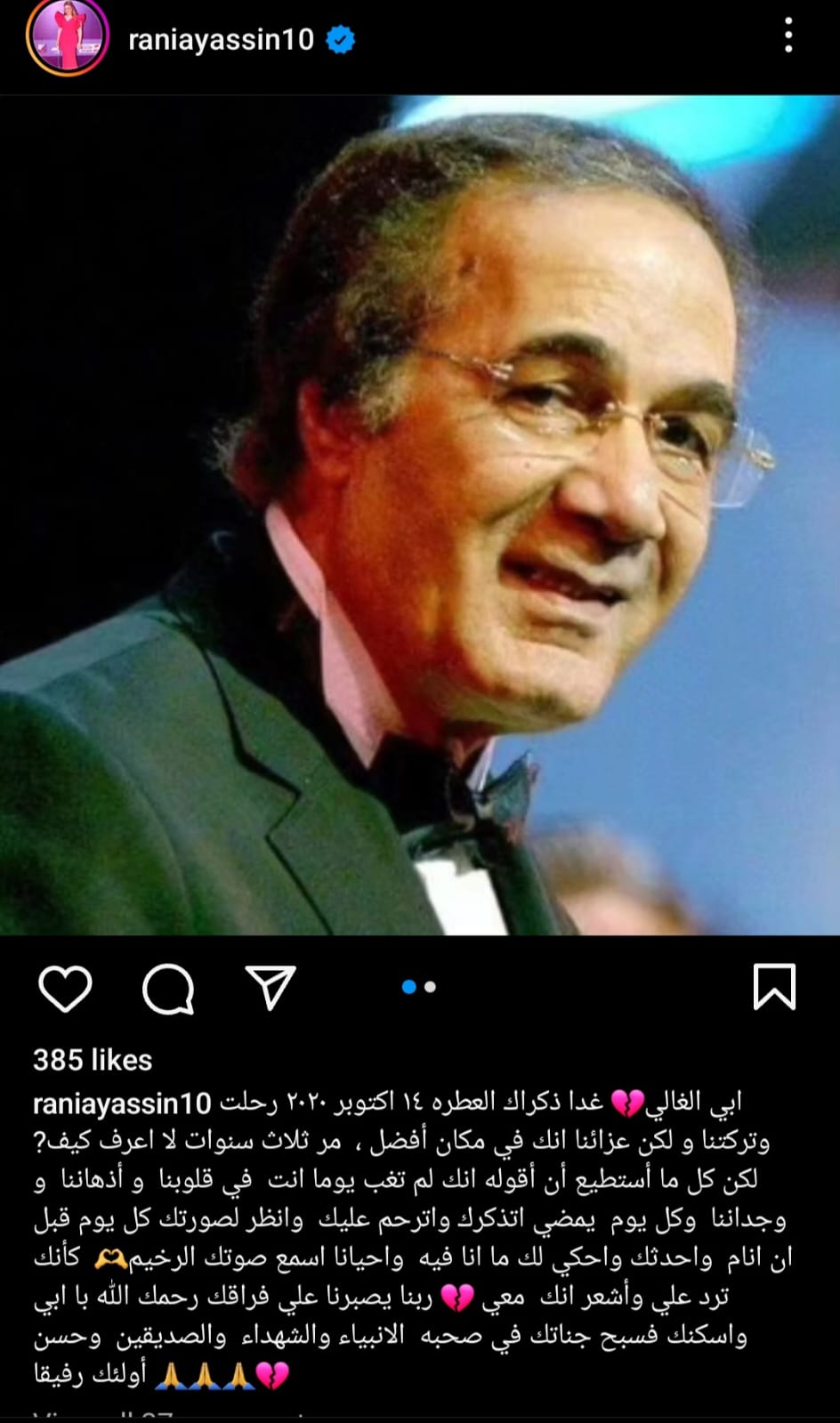
Task: Open raniayassin10's profile picture
Action: click(x=67, y=38)
